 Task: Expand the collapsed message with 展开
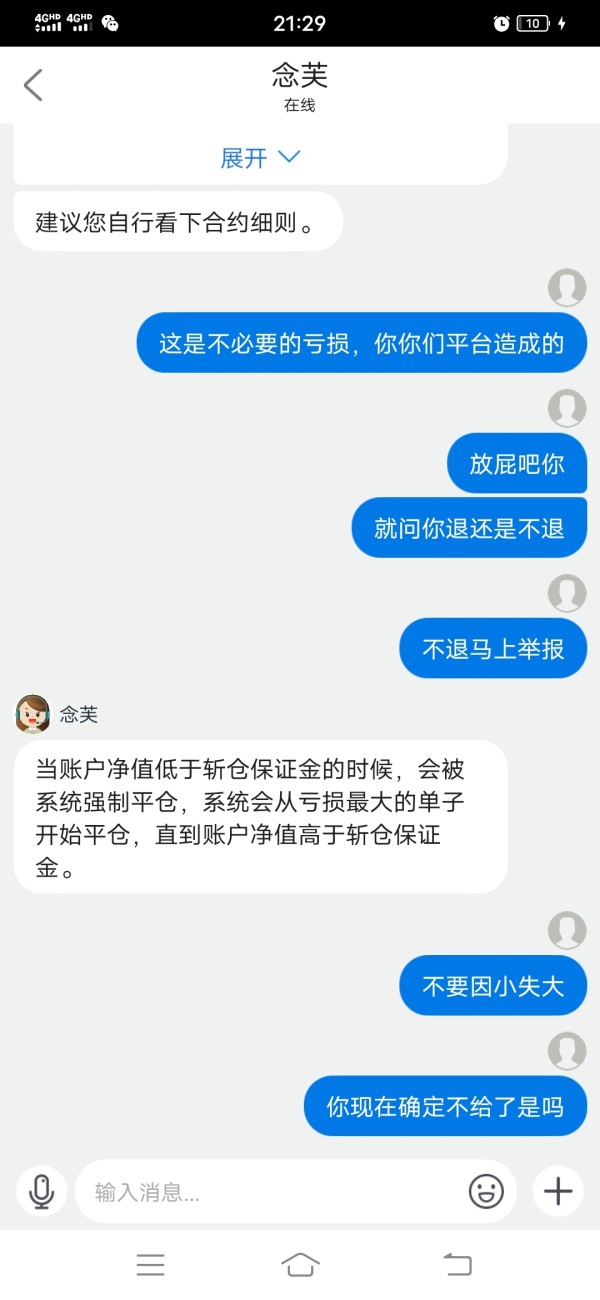[260, 158]
